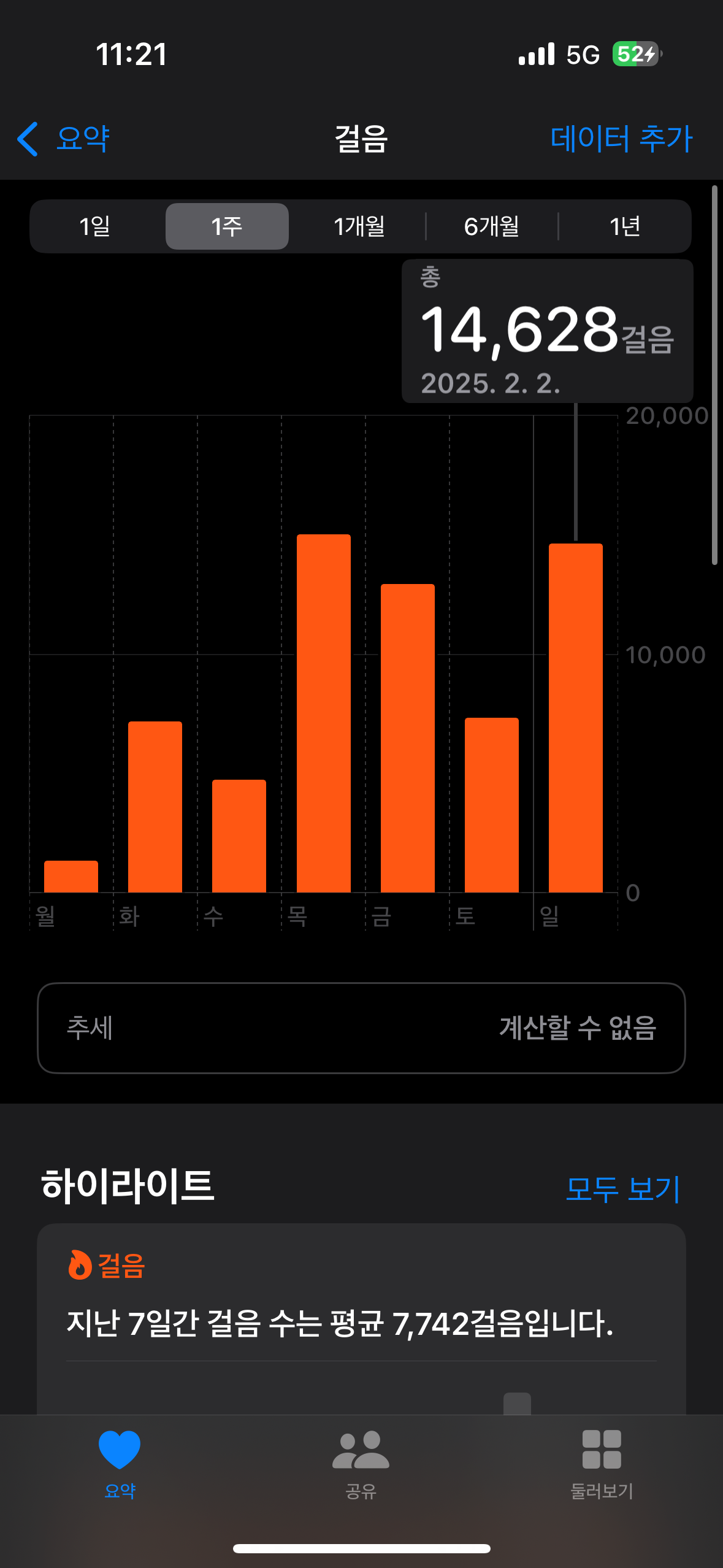This screenshot has width=723, height=1568.
Task: Go to the 둘러보기 tab
Action: (x=602, y=1462)
